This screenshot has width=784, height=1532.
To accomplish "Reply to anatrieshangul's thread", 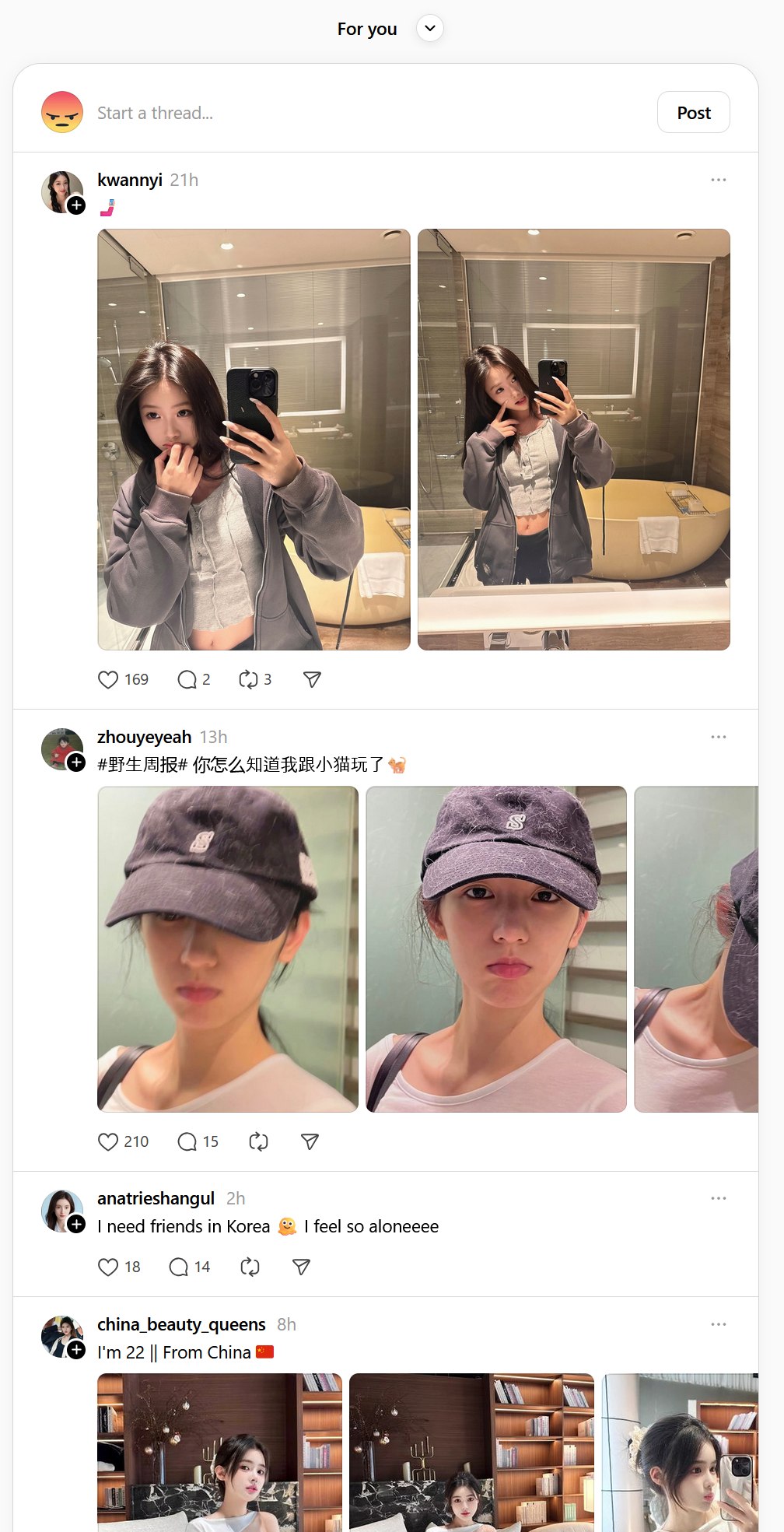I will [179, 1267].
